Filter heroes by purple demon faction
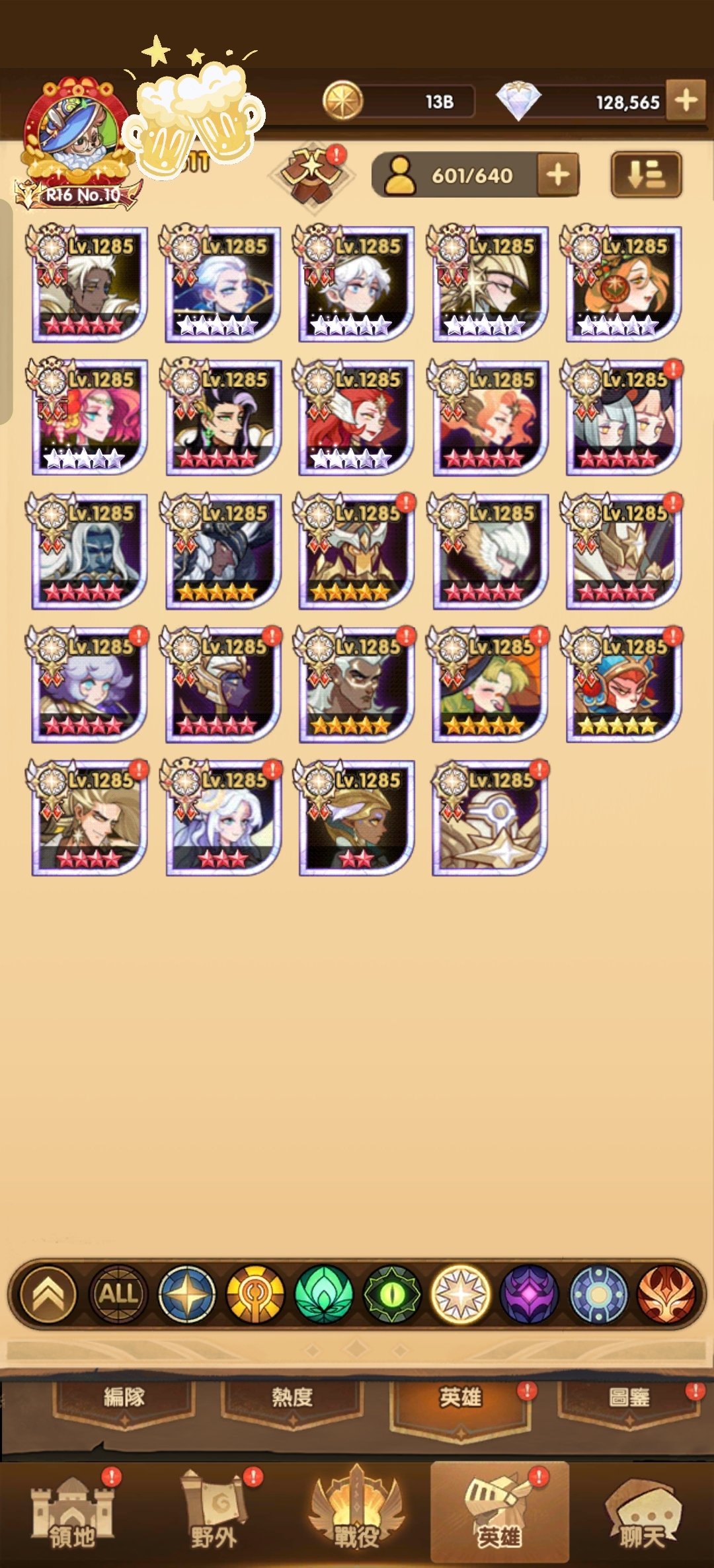Image resolution: width=714 pixels, height=1568 pixels. (x=529, y=1294)
